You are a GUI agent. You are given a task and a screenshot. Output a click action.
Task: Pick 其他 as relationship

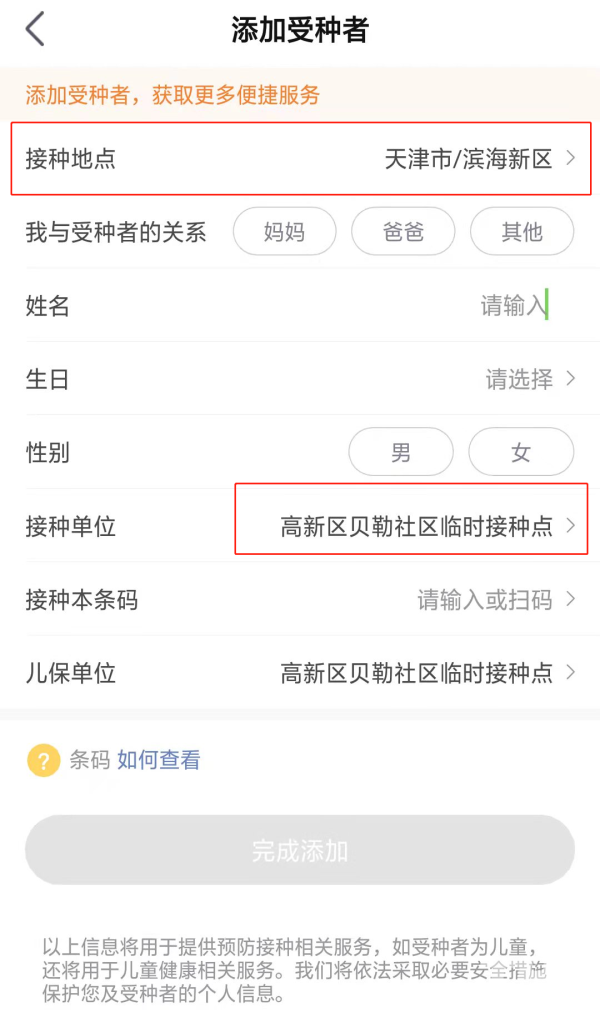[x=522, y=231]
